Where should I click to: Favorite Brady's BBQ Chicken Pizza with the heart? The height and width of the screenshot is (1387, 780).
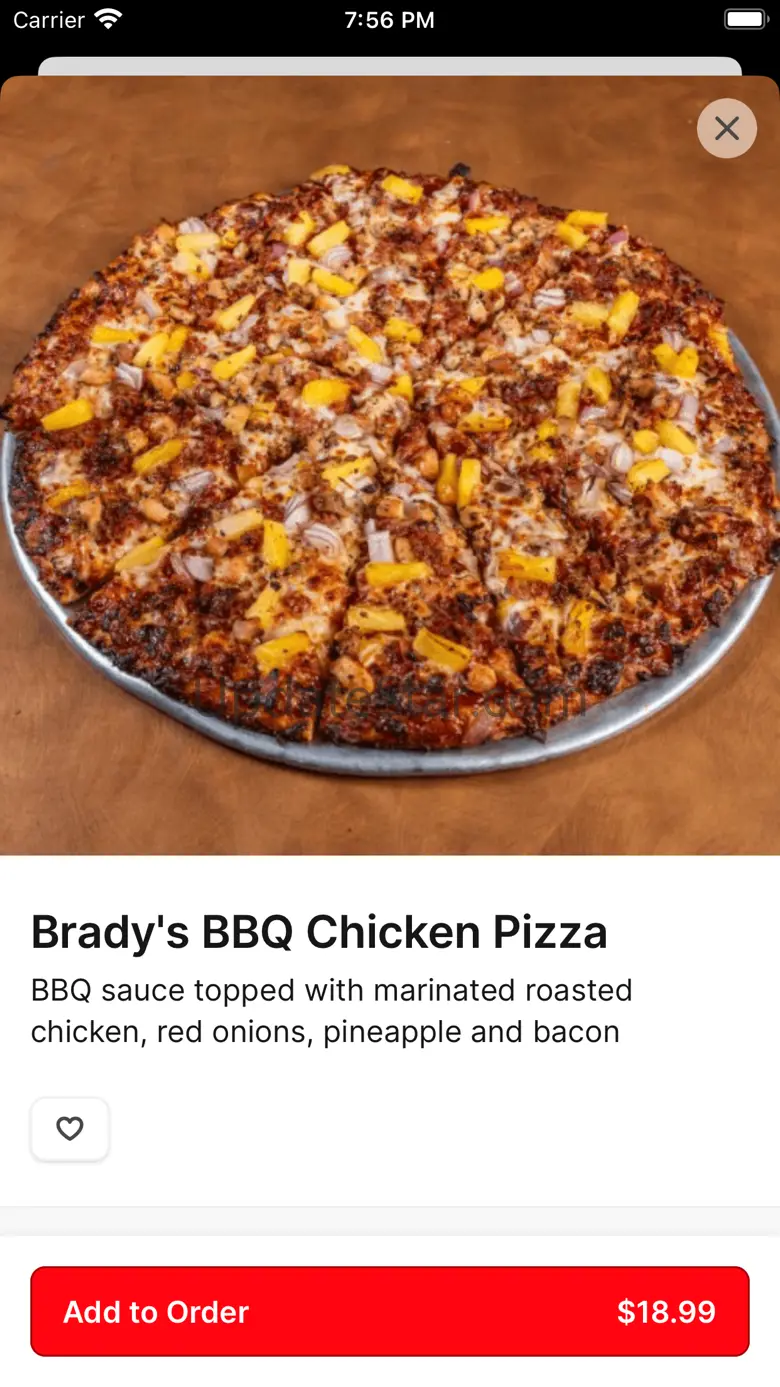pos(70,1129)
